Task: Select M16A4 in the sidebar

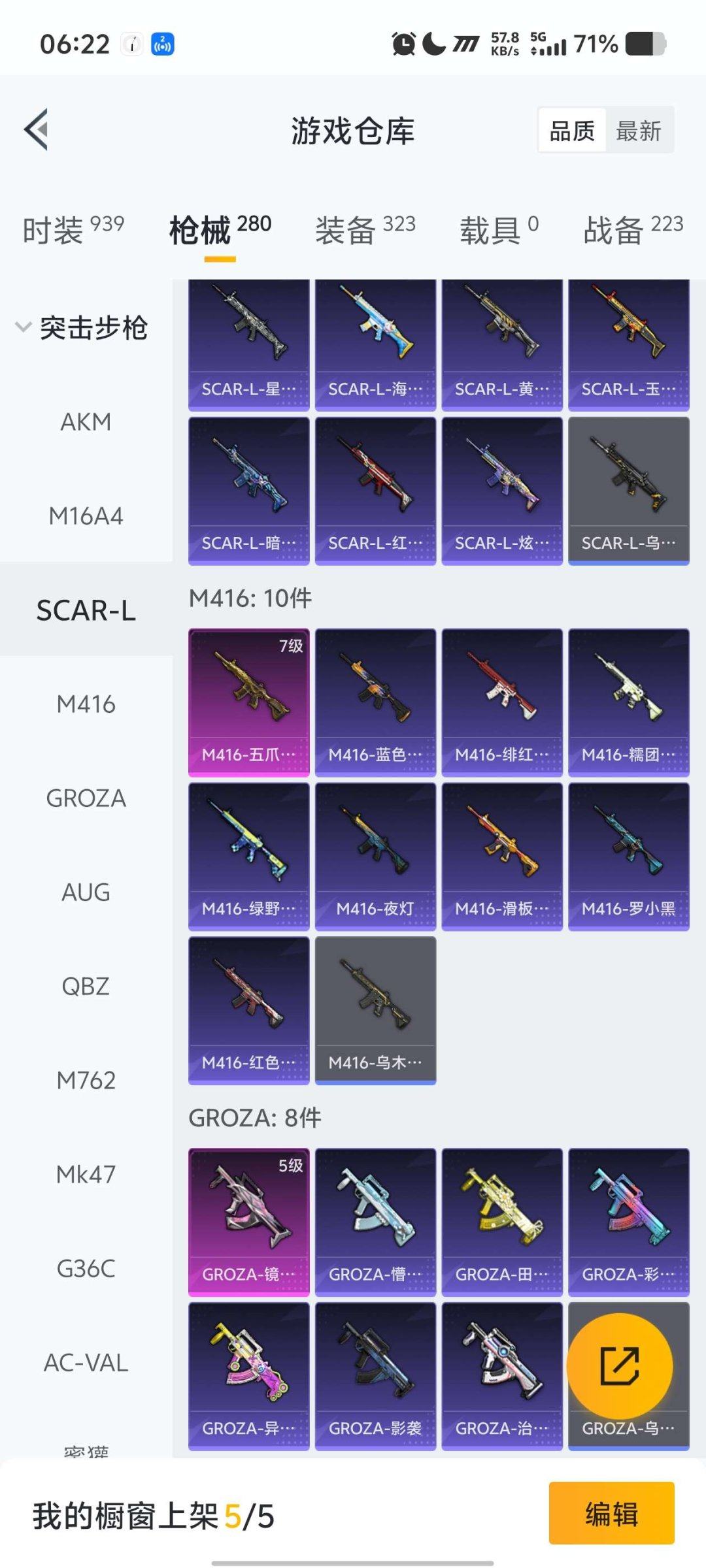Action: pyautogui.click(x=86, y=516)
